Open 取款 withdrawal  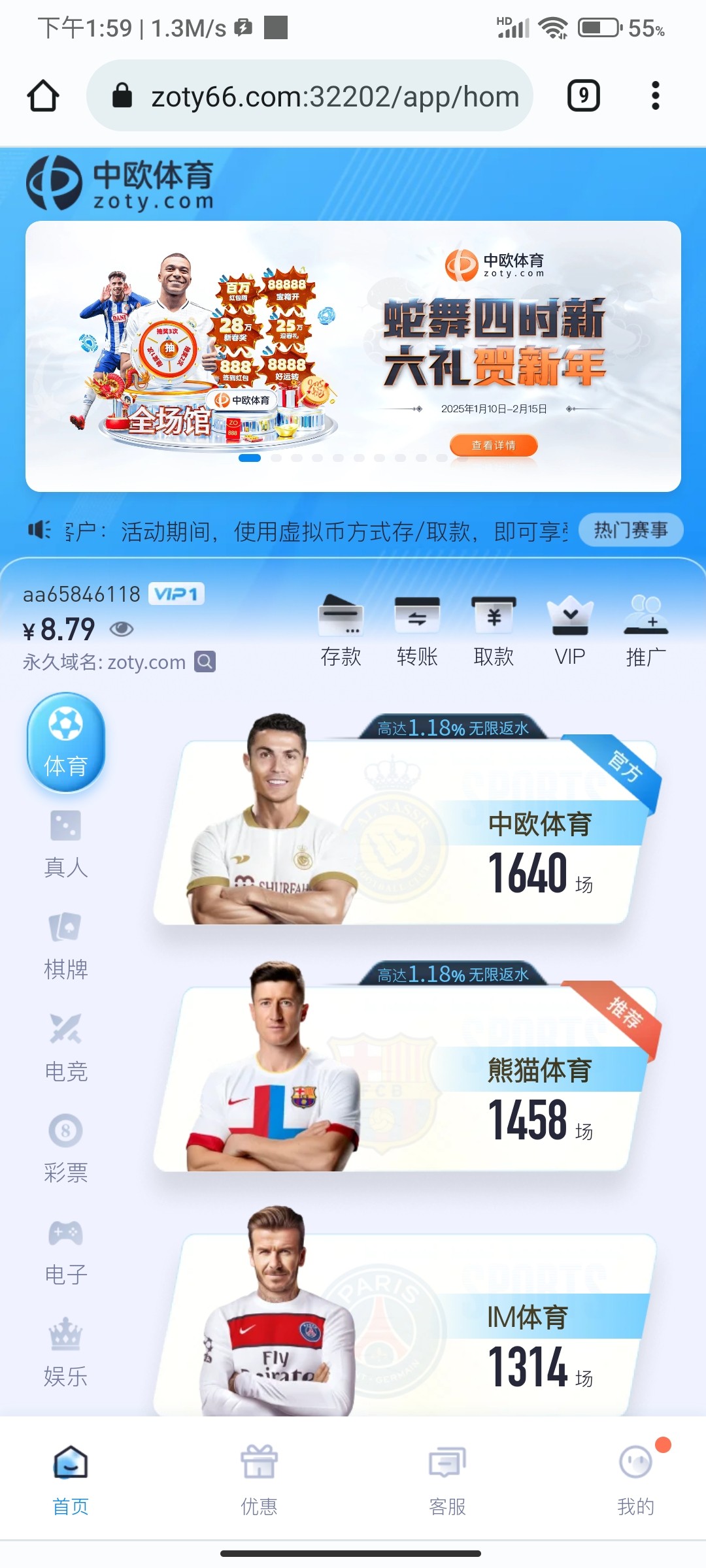coord(494,630)
